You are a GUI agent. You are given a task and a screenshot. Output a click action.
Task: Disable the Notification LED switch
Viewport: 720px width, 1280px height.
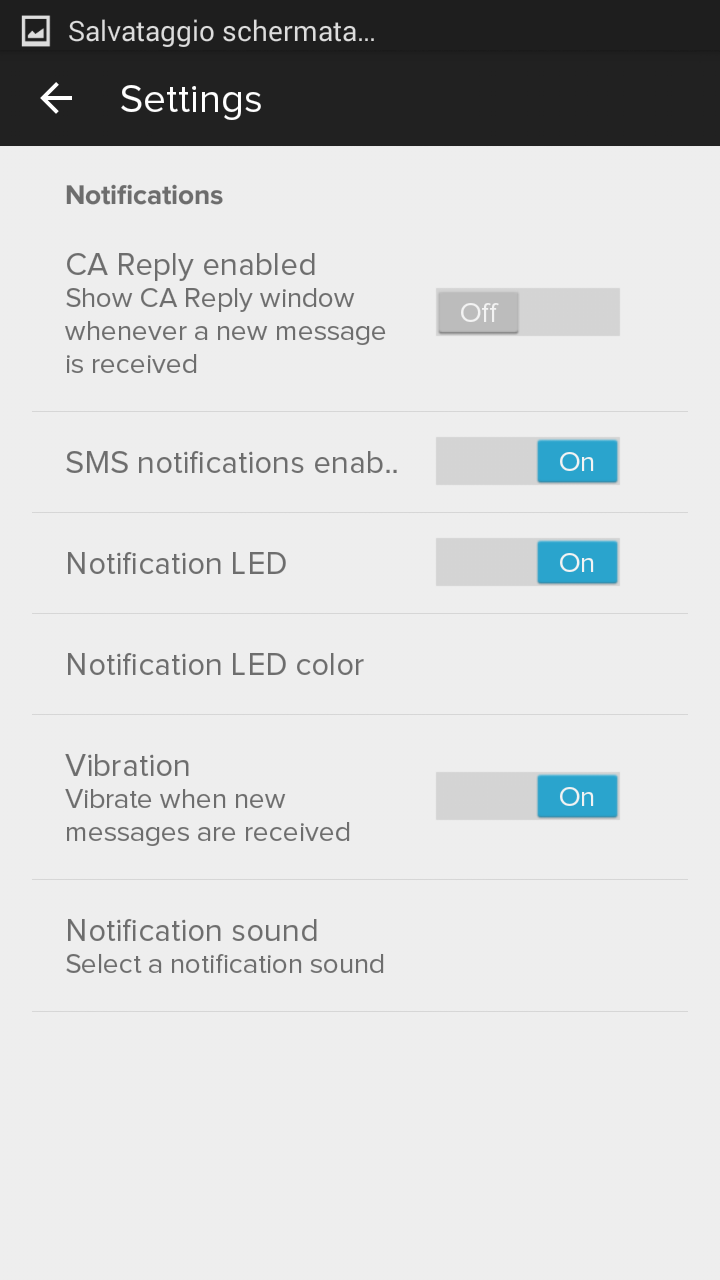528,563
